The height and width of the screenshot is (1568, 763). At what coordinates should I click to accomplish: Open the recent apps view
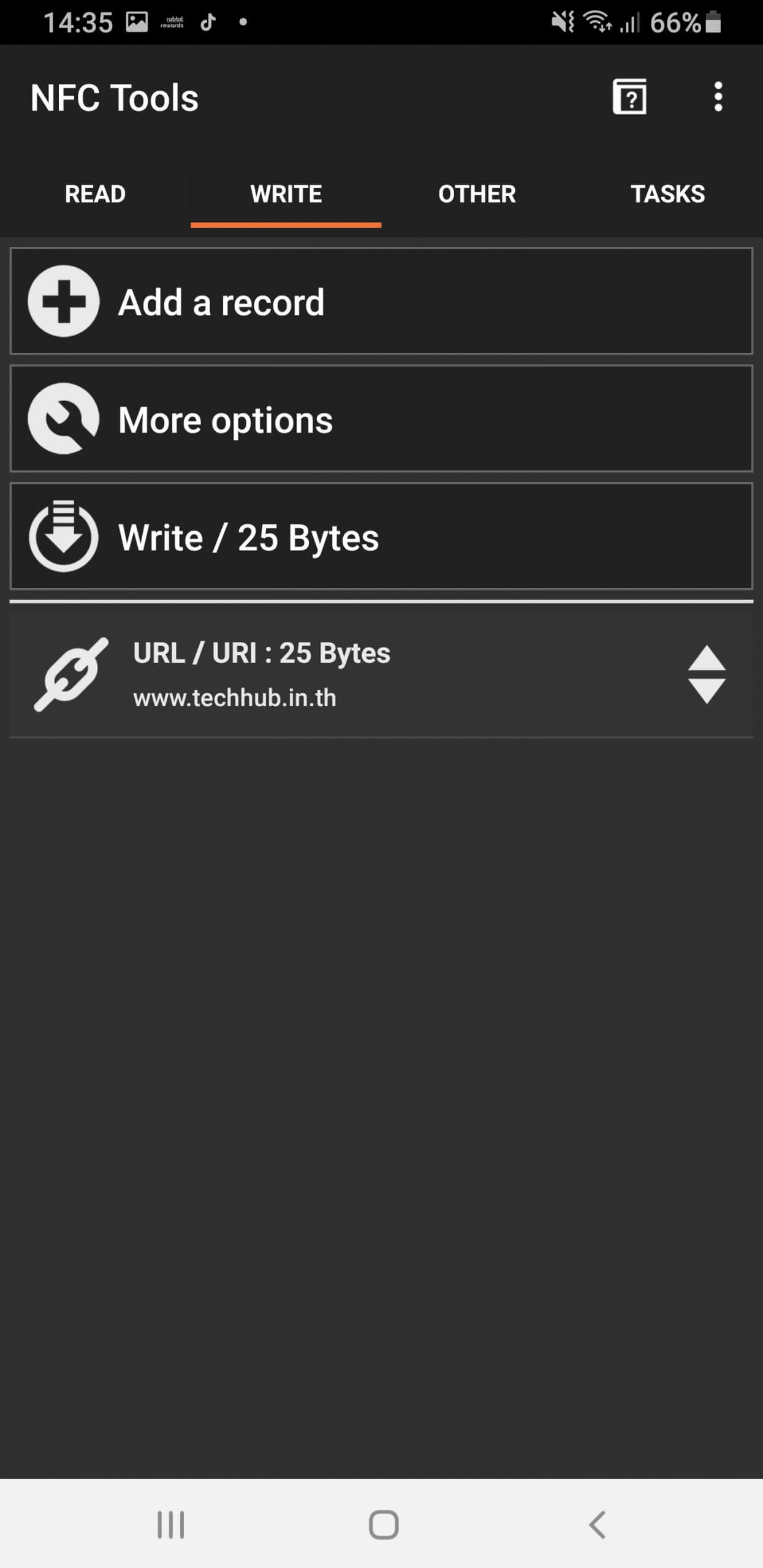[x=170, y=1524]
